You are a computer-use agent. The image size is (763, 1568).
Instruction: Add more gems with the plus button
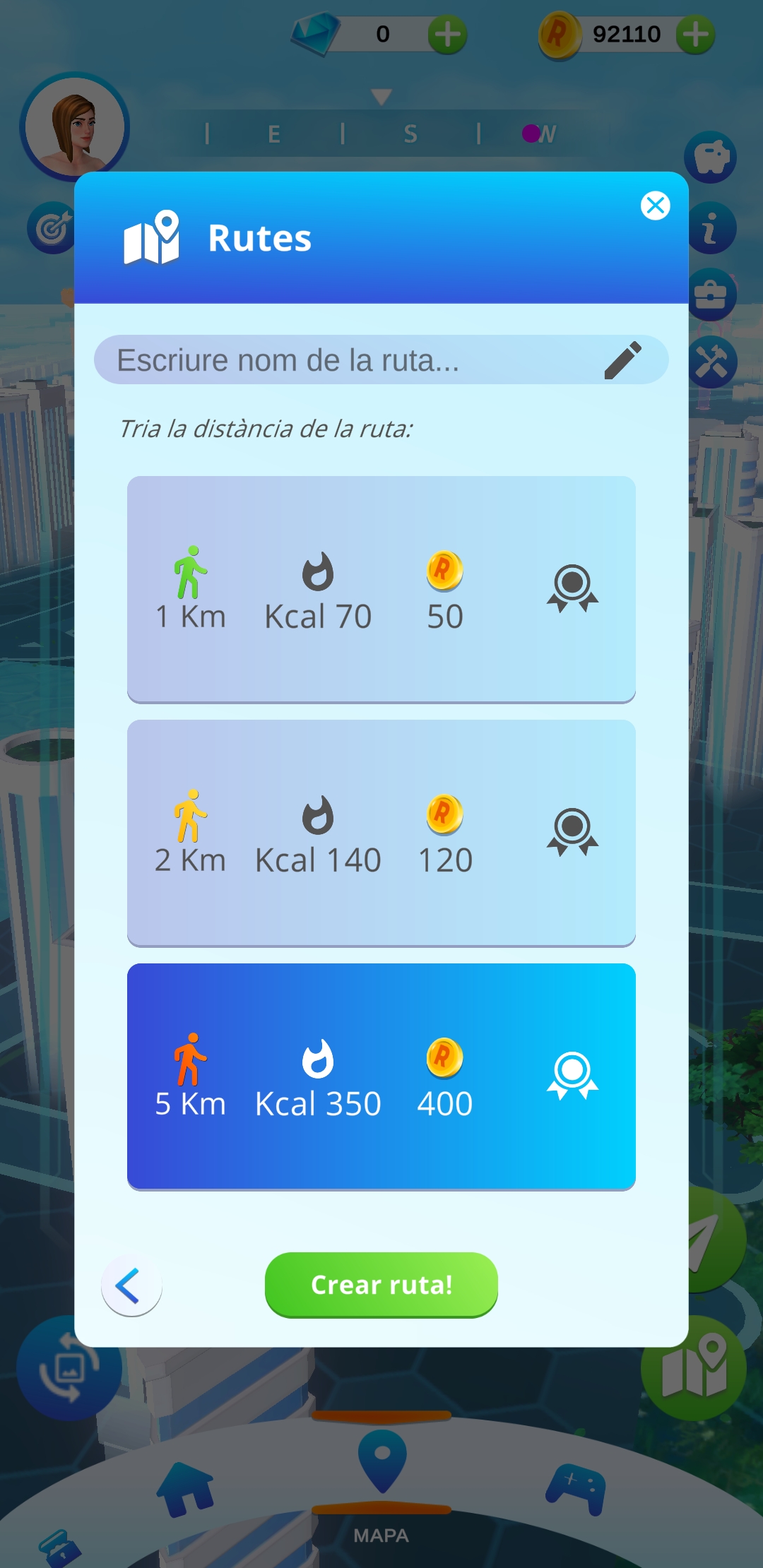(447, 34)
